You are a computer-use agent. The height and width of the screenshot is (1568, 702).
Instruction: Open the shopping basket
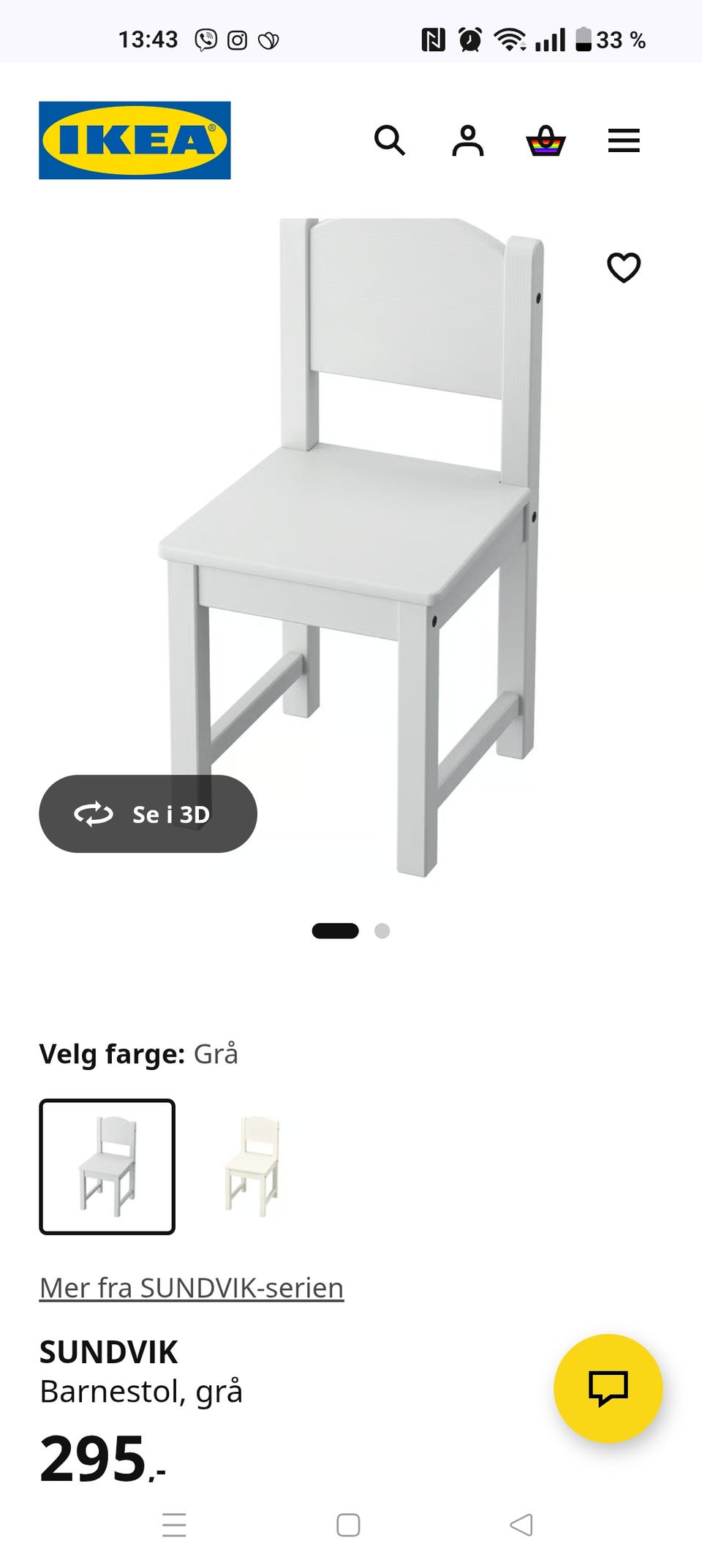tap(546, 140)
